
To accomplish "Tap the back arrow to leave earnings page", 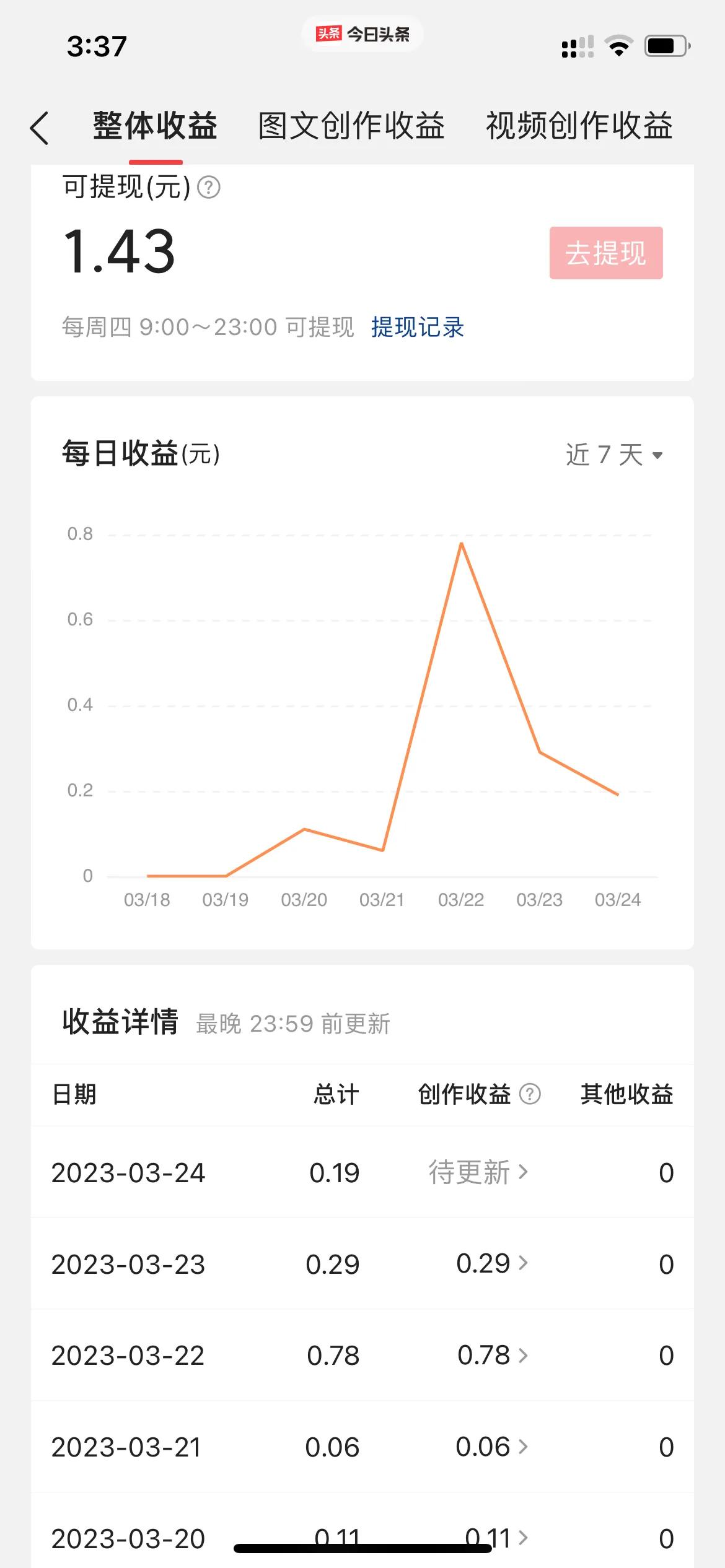I will [x=40, y=126].
